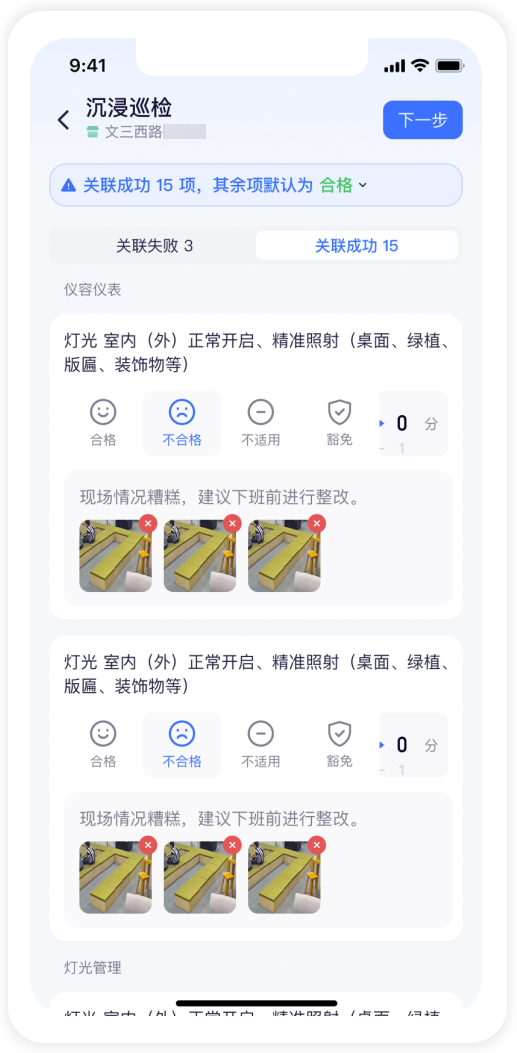Select the 关联成功 15 tab

click(x=357, y=246)
